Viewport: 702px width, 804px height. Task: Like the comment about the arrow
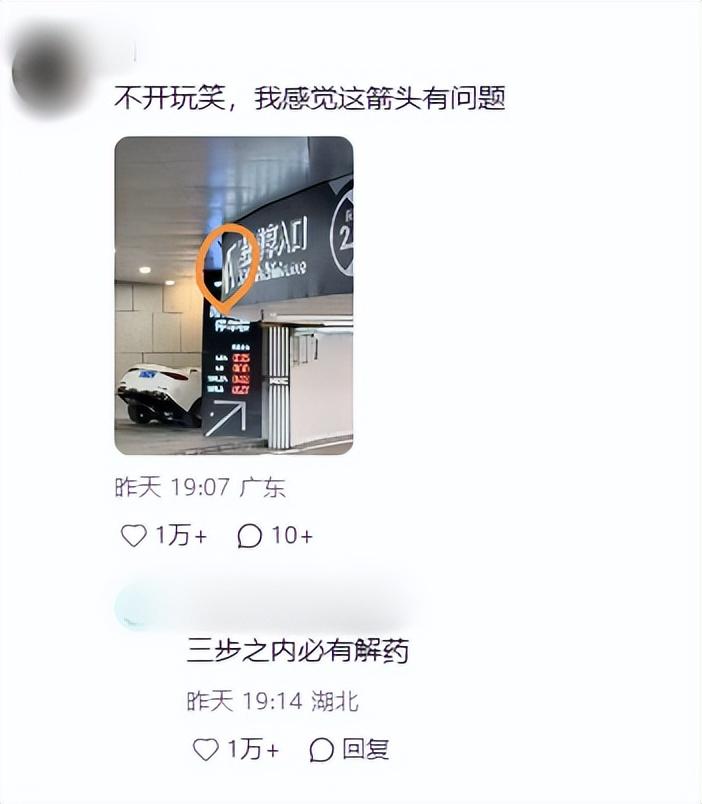134,536
